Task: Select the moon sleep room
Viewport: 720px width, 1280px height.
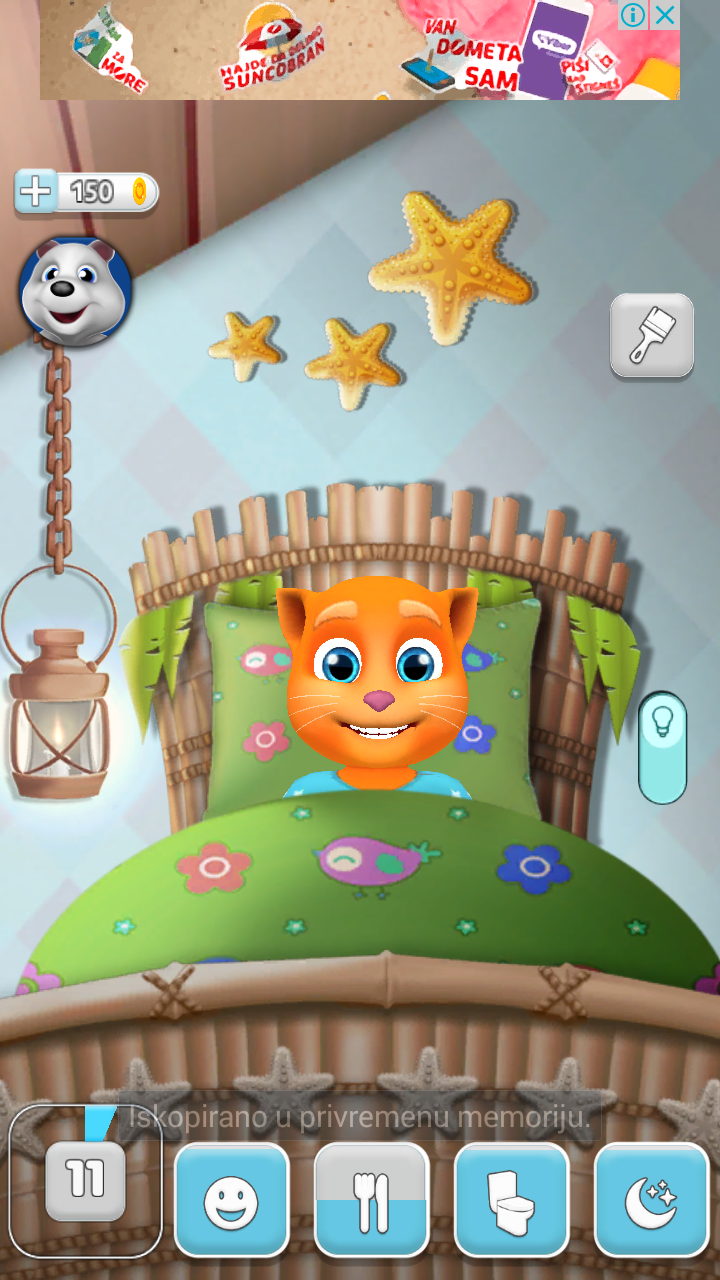Action: (651, 1200)
